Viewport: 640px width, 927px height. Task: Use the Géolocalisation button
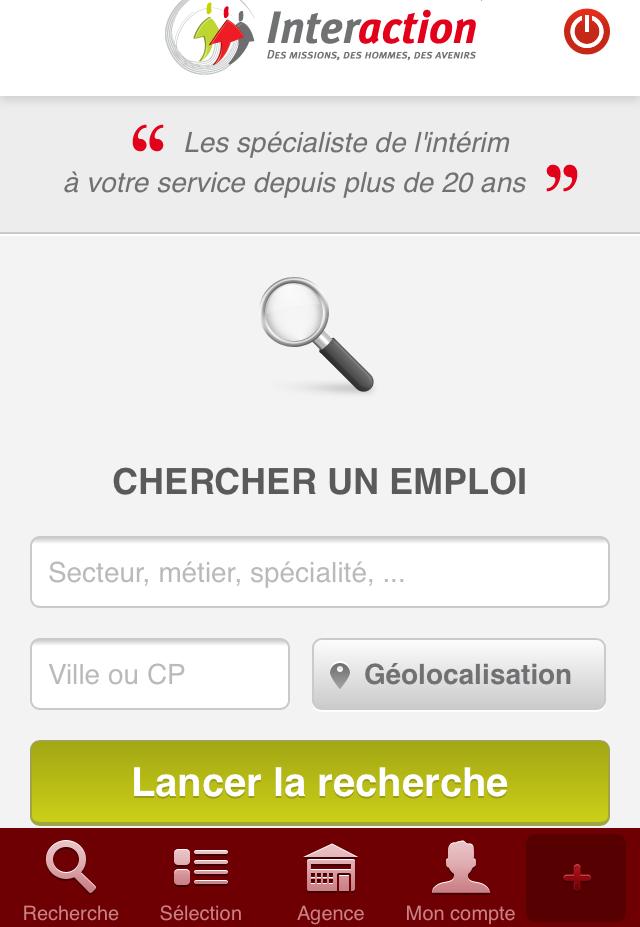459,674
